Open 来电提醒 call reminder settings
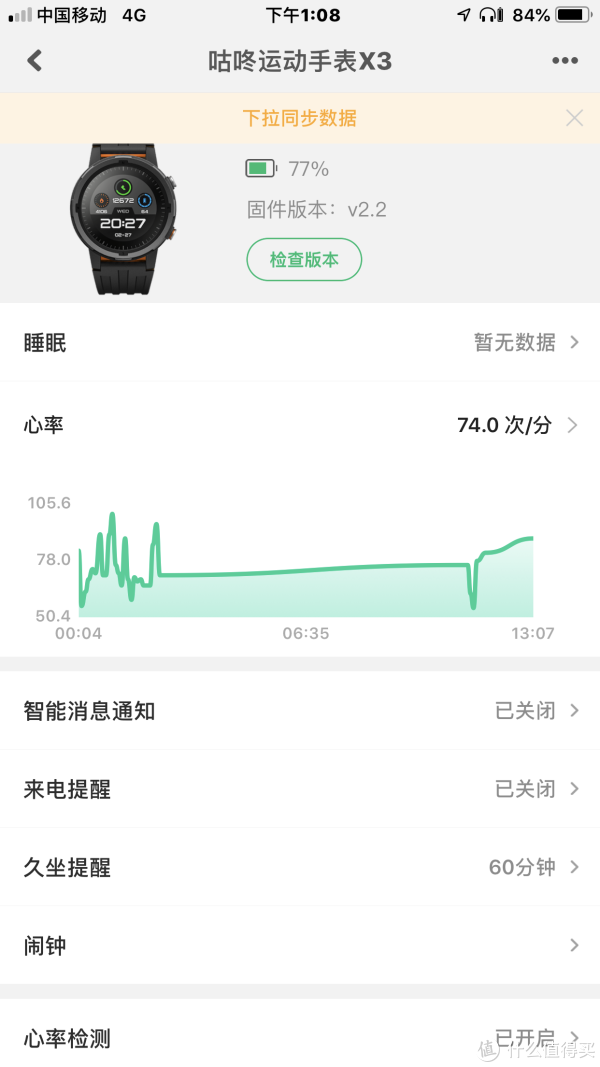This screenshot has width=600, height=1067. pos(300,789)
